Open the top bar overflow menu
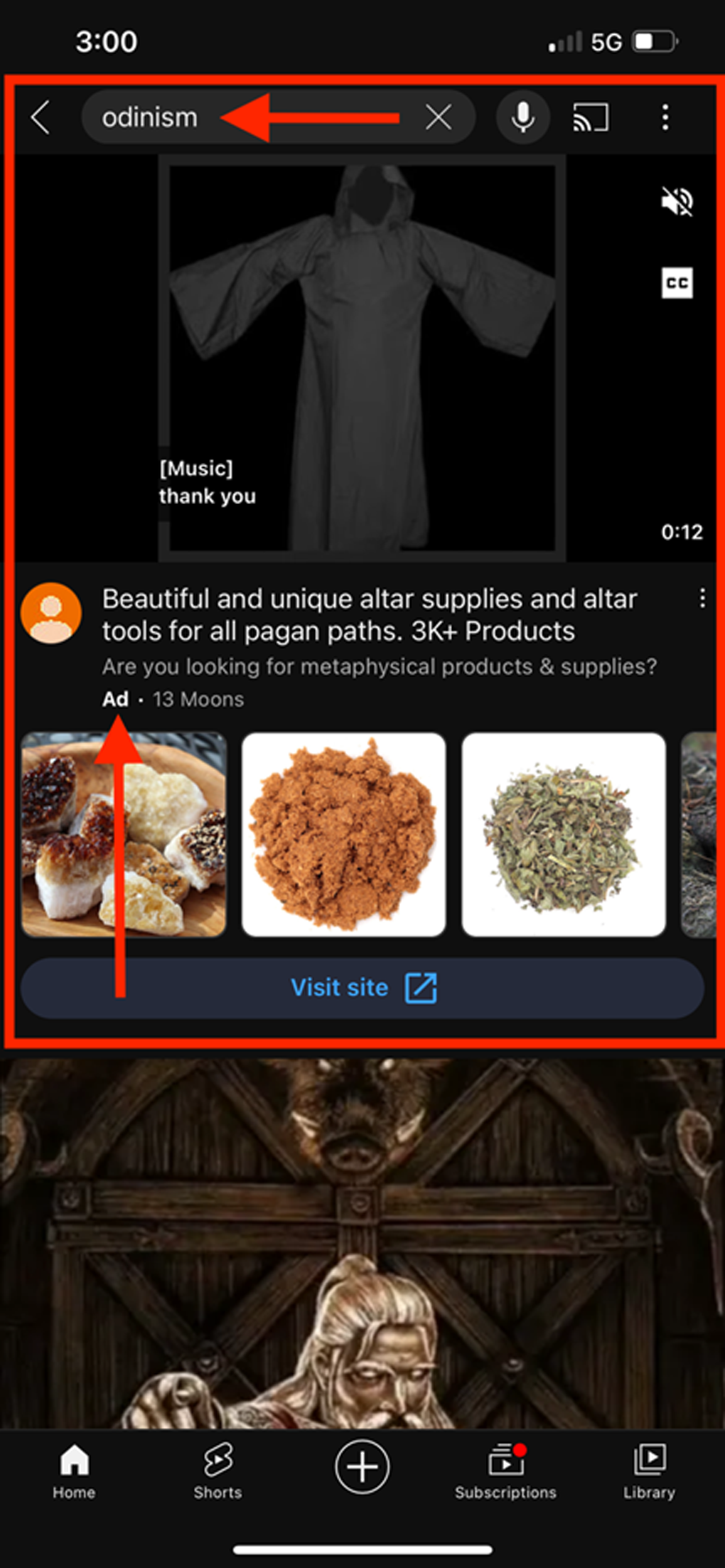This screenshot has height=1568, width=725. tap(665, 117)
